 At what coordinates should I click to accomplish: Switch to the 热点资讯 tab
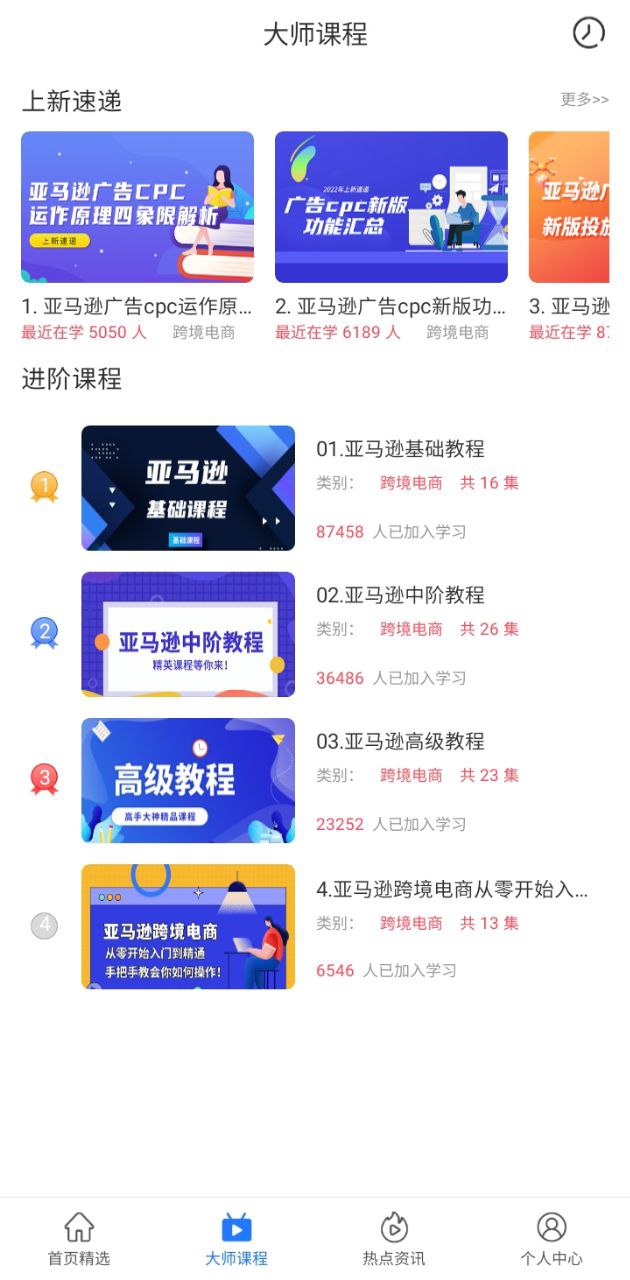(x=394, y=1239)
